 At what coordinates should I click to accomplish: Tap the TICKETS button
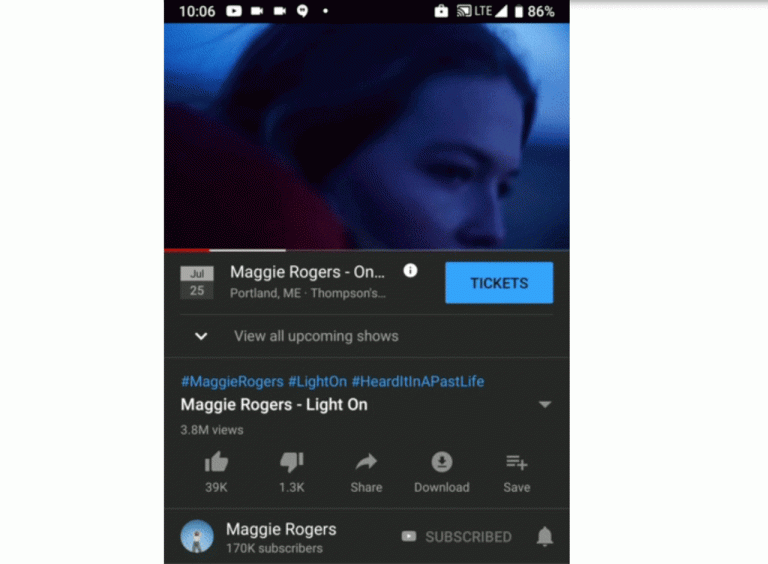[498, 283]
